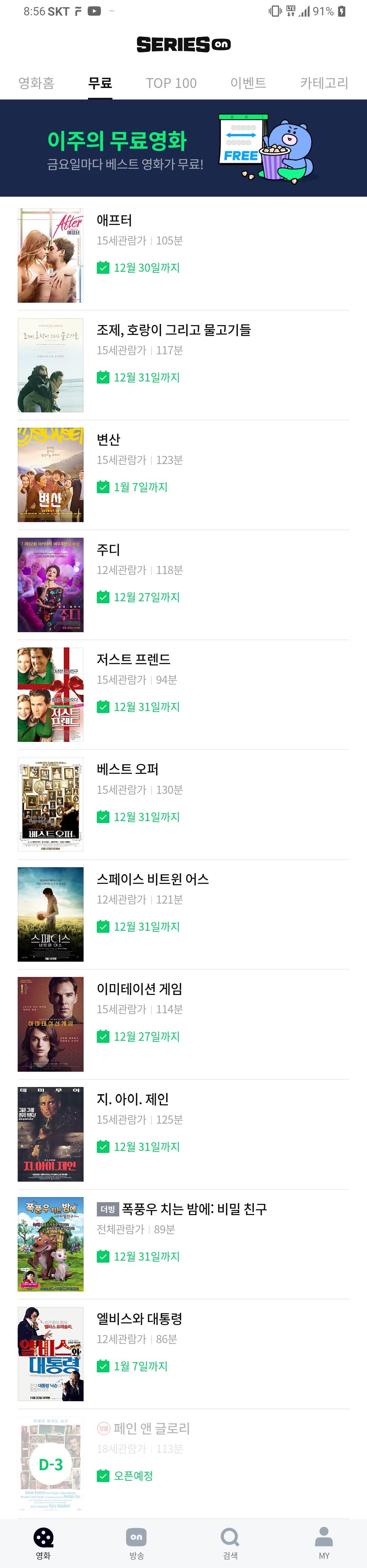Open 베스트 오퍼 movie page
Screen dimensions: 367x1568
point(127,769)
